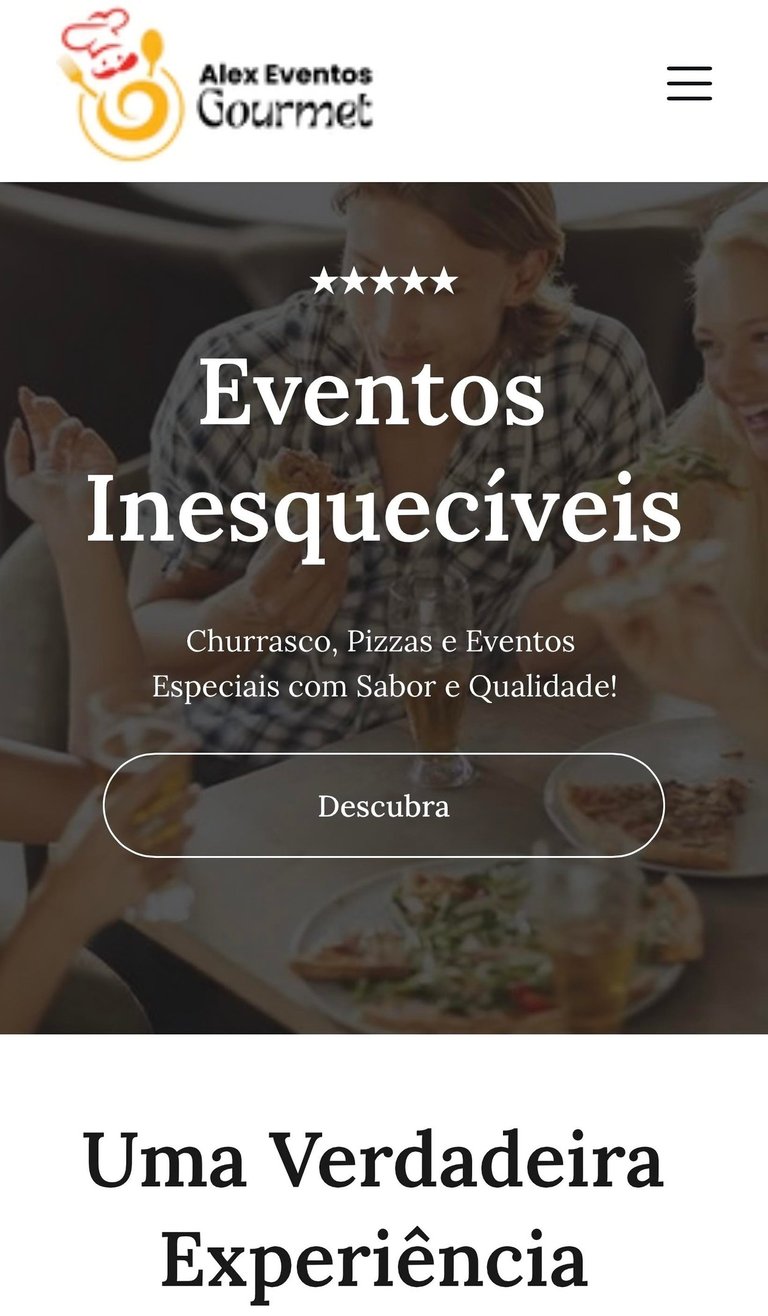Tap the Descubra button
This screenshot has width=768, height=1316.
pyautogui.click(x=384, y=805)
